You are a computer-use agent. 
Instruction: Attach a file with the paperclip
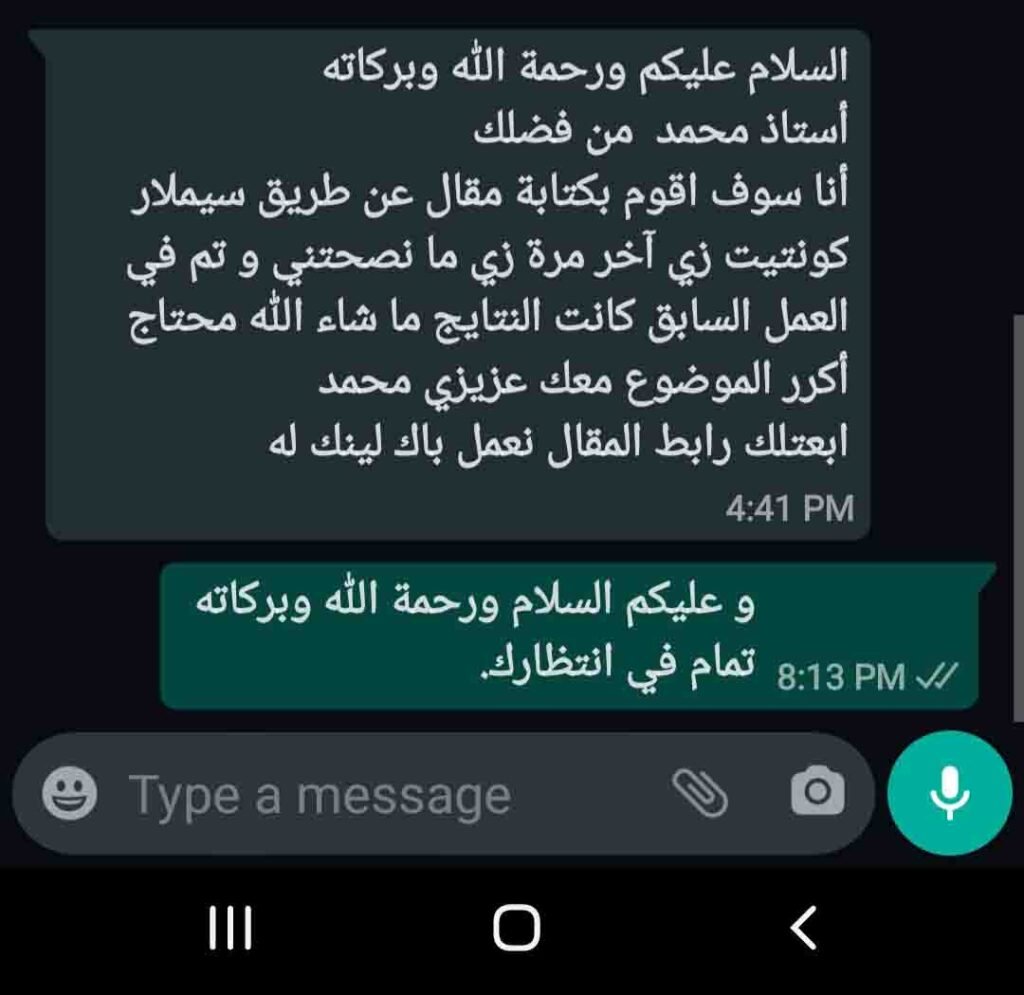tap(699, 793)
